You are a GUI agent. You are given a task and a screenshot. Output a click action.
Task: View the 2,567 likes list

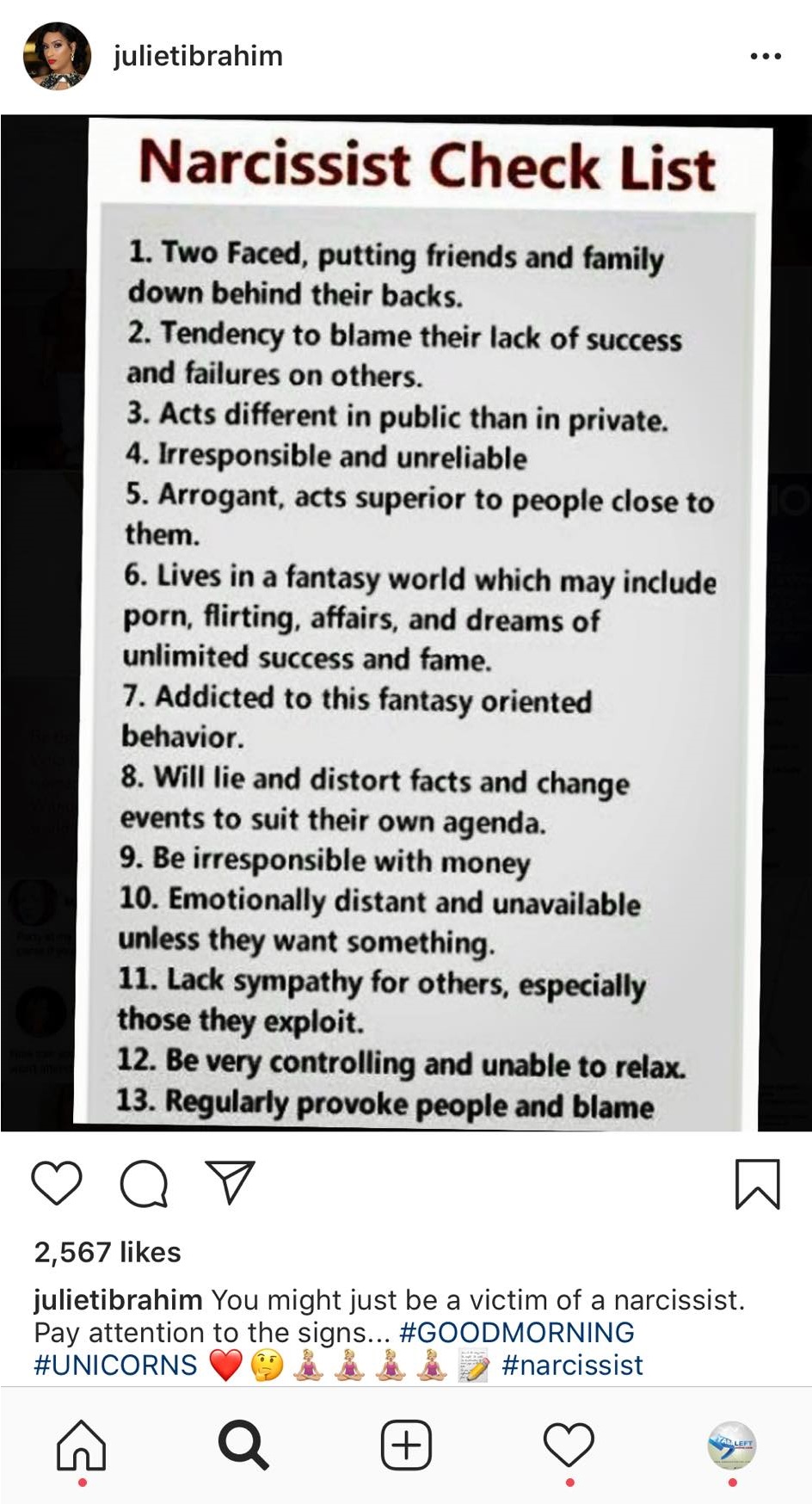(x=108, y=1252)
